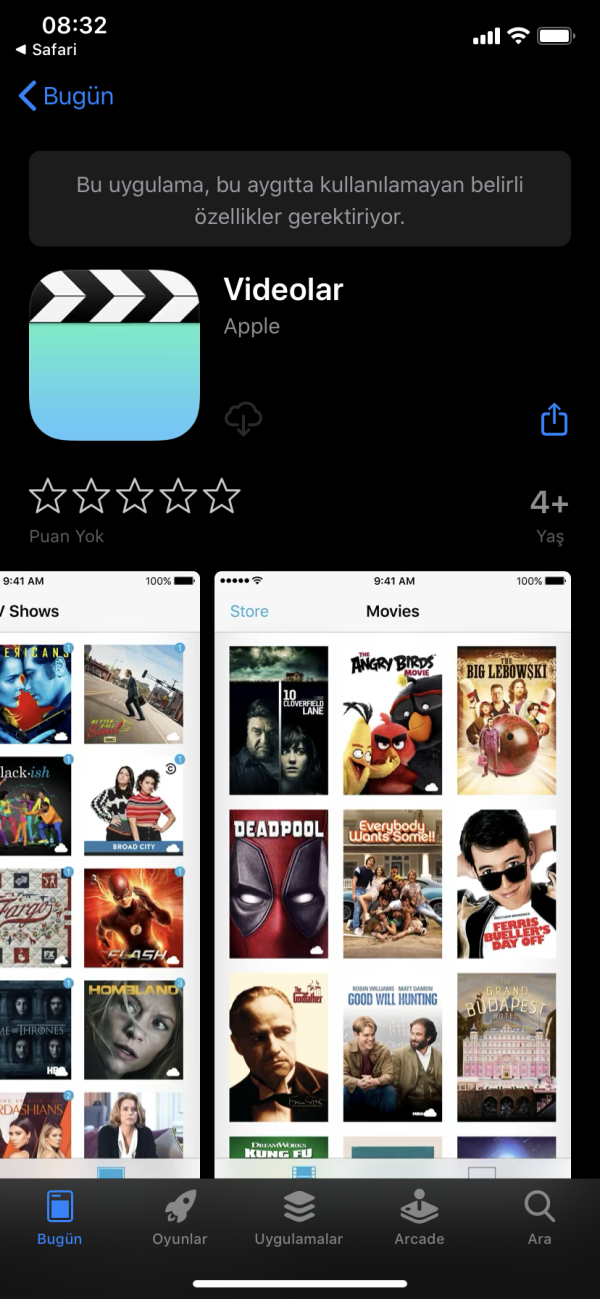Switch to the Bugün tab
This screenshot has height=1299, width=600.
click(x=60, y=1218)
